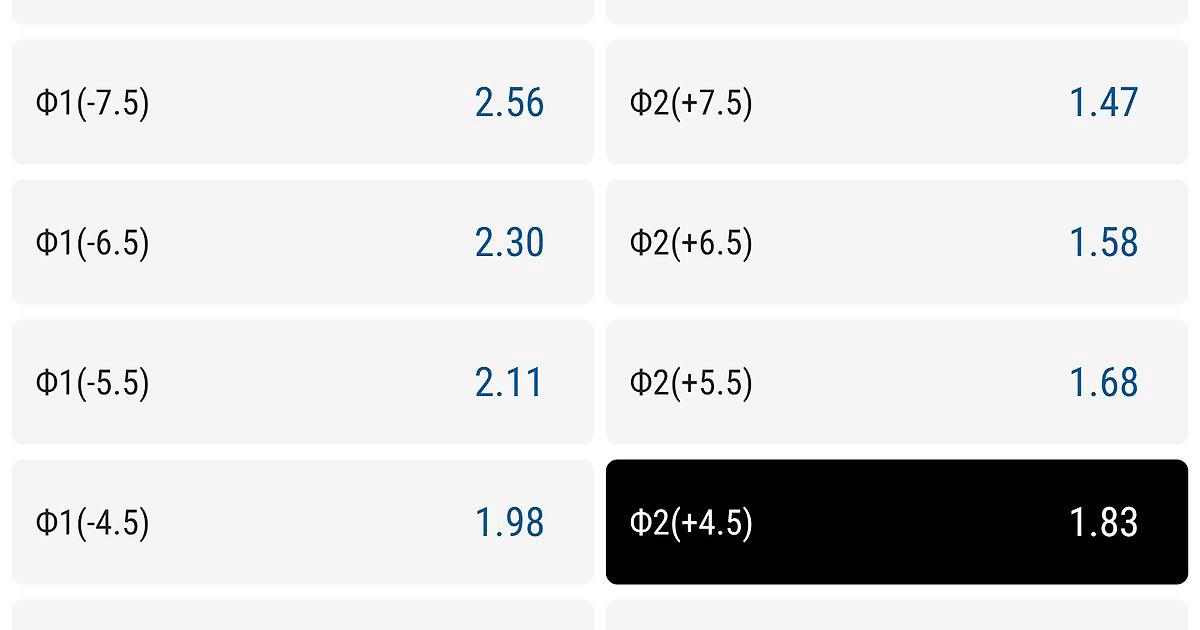Select the Ф2(+5.5) bet at 1.68
1200x630 pixels.
(896, 382)
